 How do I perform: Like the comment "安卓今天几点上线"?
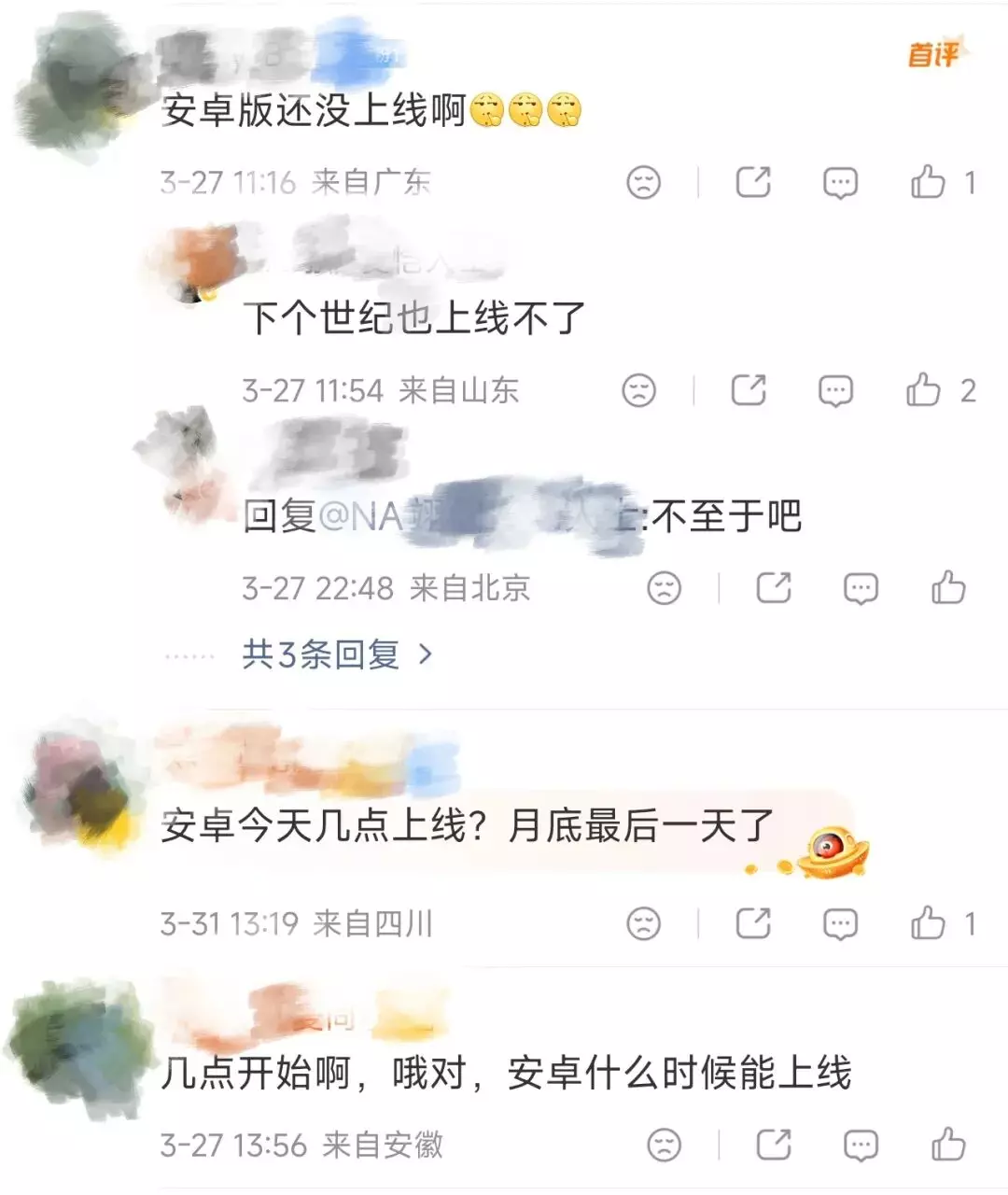tap(928, 923)
